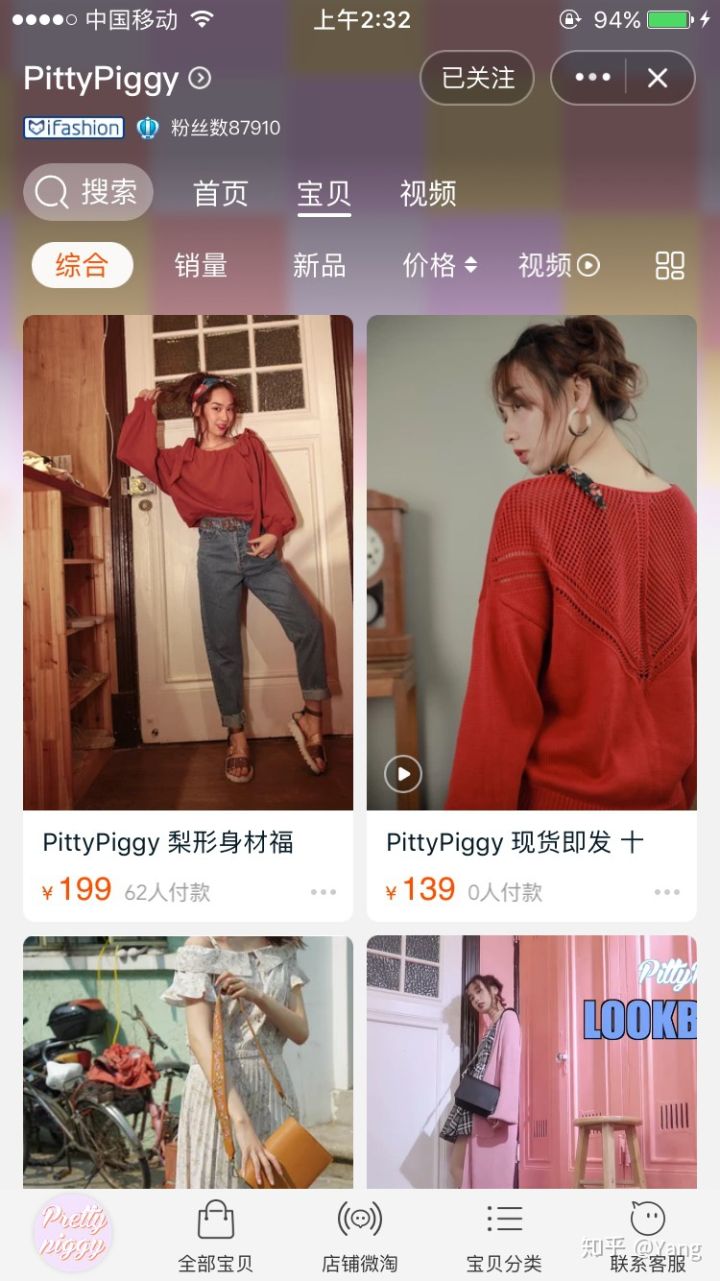720x1281 pixels.
Task: Open the PittyPiggy shop details arrow
Action: 200,78
